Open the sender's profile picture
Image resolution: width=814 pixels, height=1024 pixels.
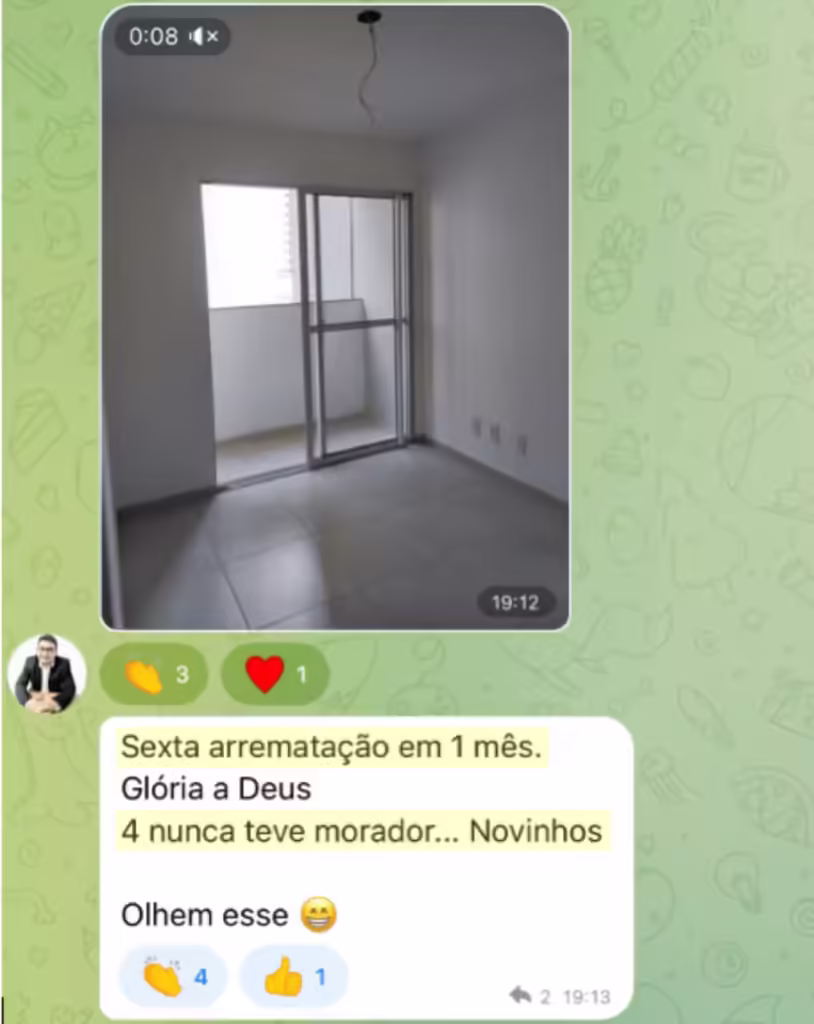tap(46, 673)
